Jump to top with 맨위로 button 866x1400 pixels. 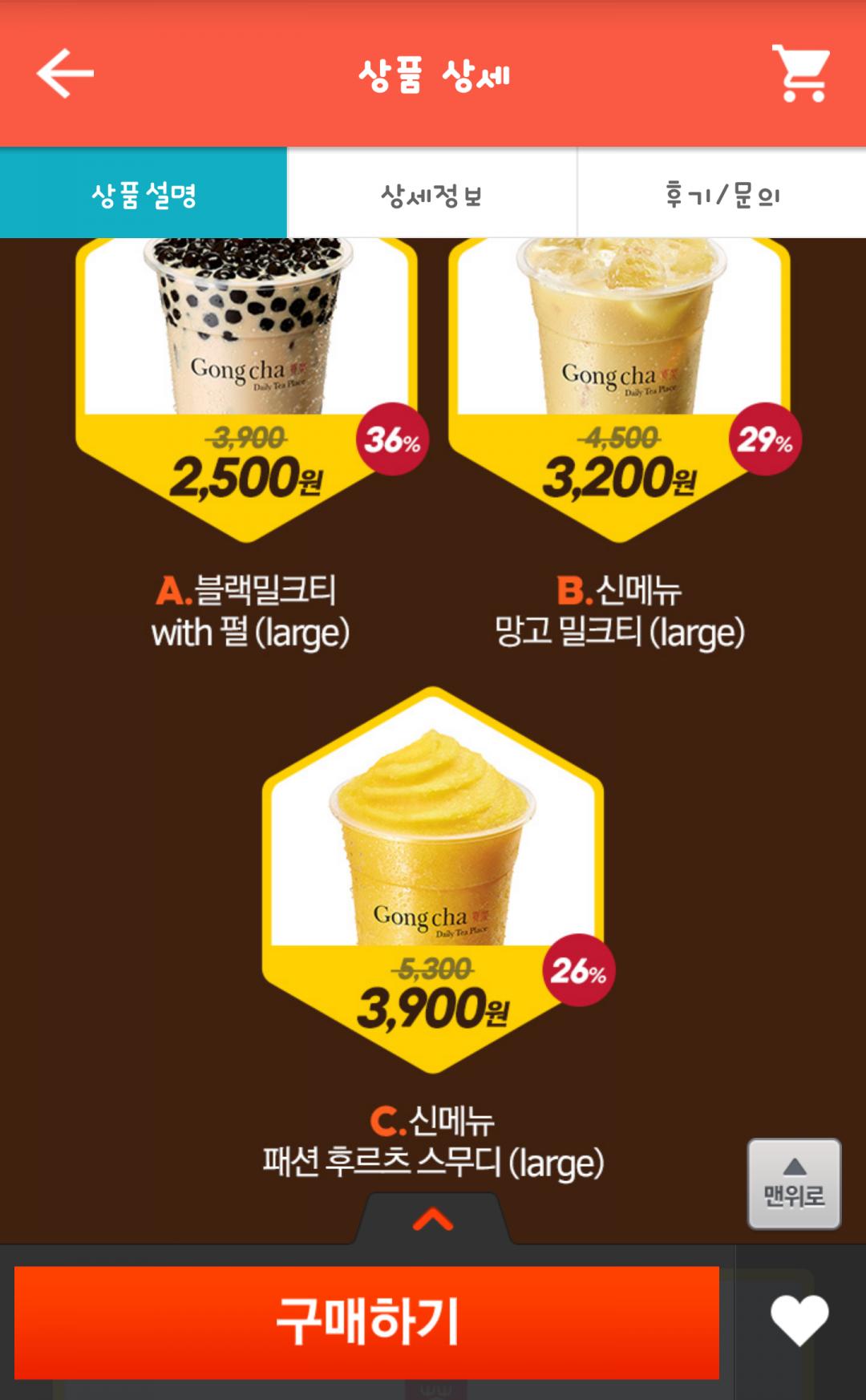pos(794,1184)
